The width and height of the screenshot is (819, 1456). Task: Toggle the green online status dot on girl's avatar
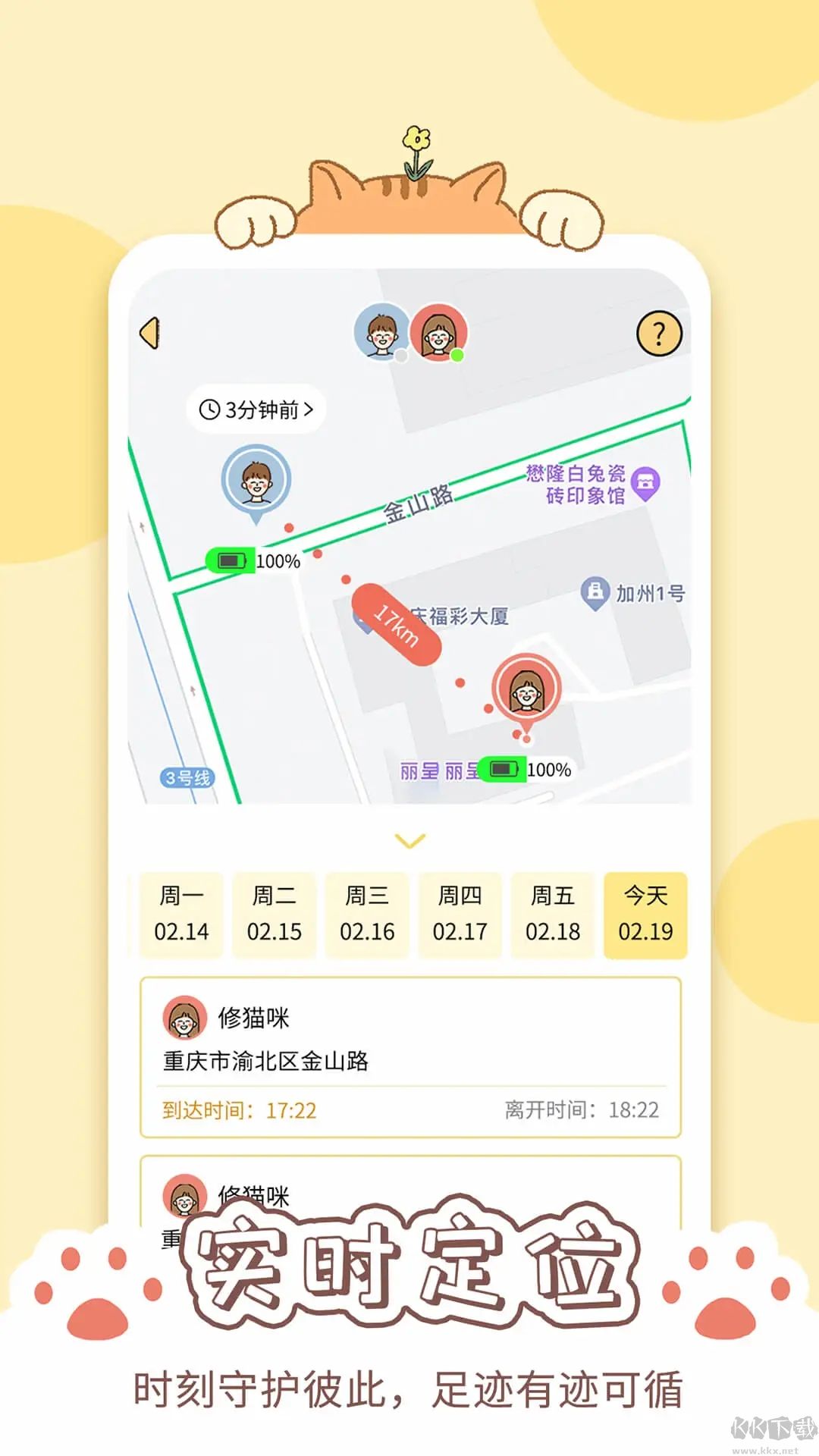(456, 353)
